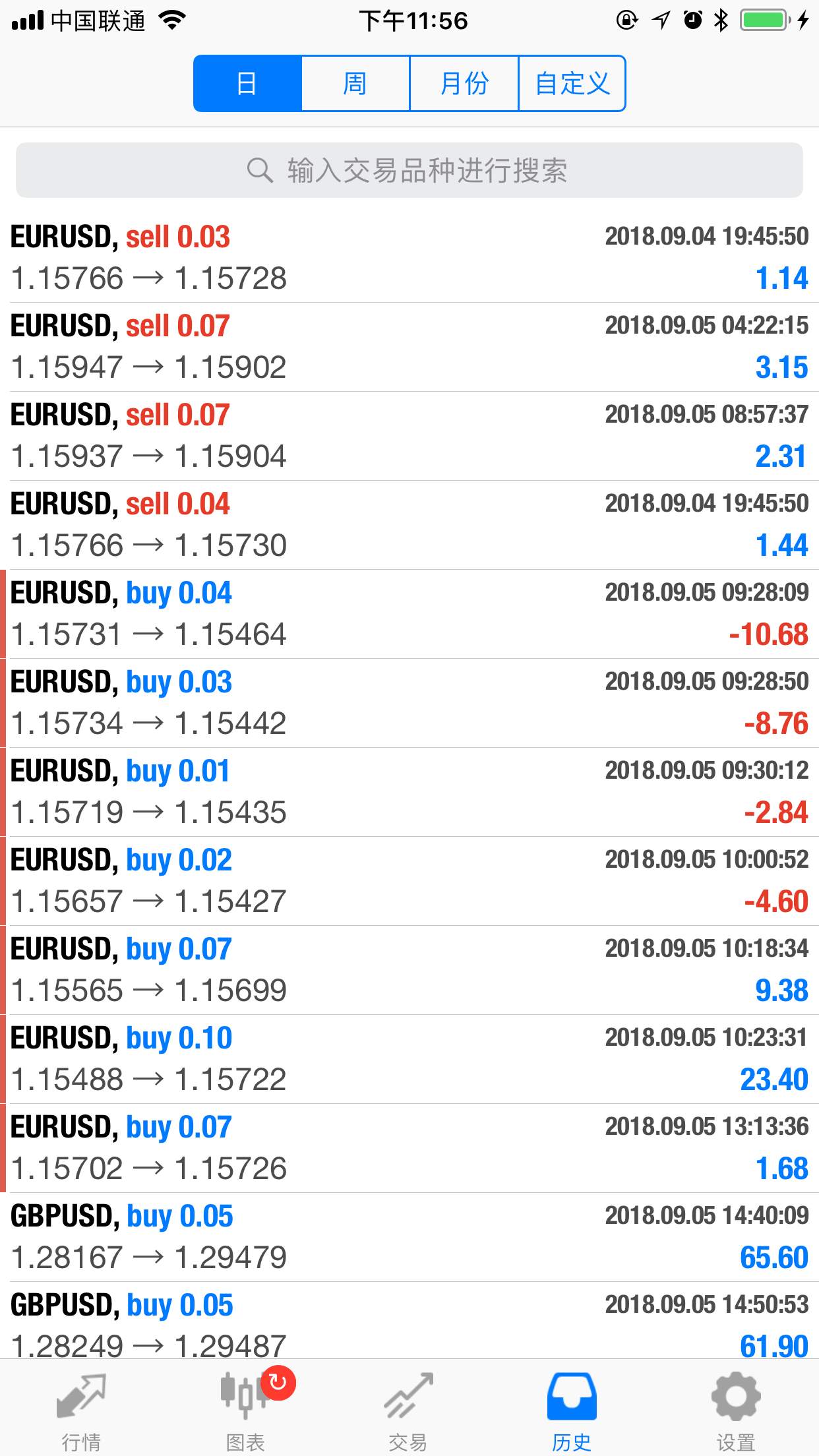Open EURUSD buy 0.10 trade with 23.40 profit
The width and height of the screenshot is (819, 1456).
[409, 1059]
